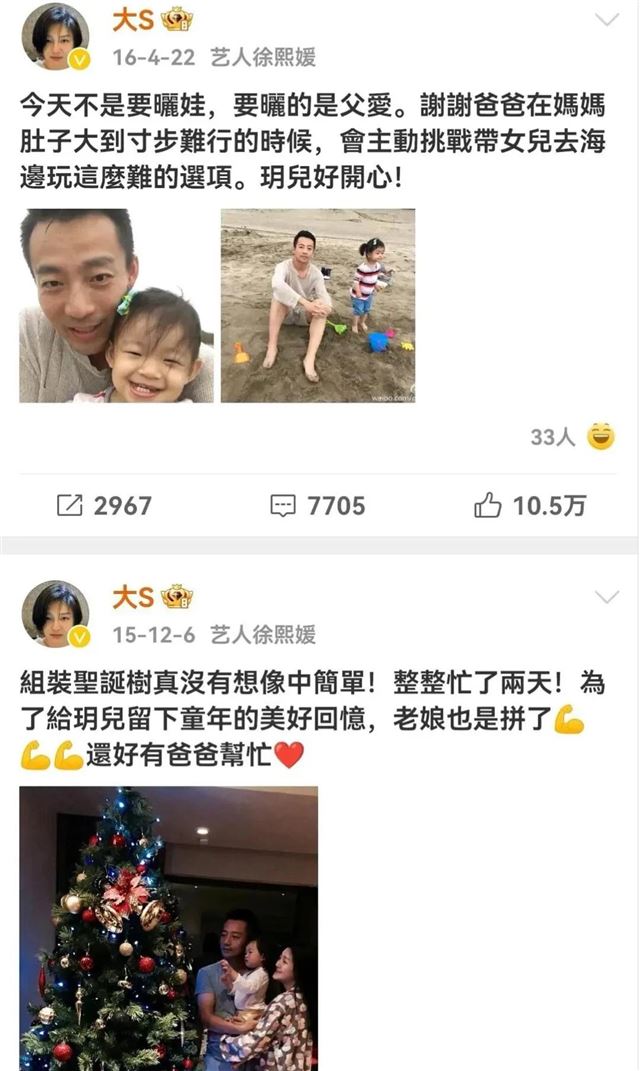This screenshot has height=1071, width=640.
Task: View the Christmas tree family photo
Action: pos(169,927)
